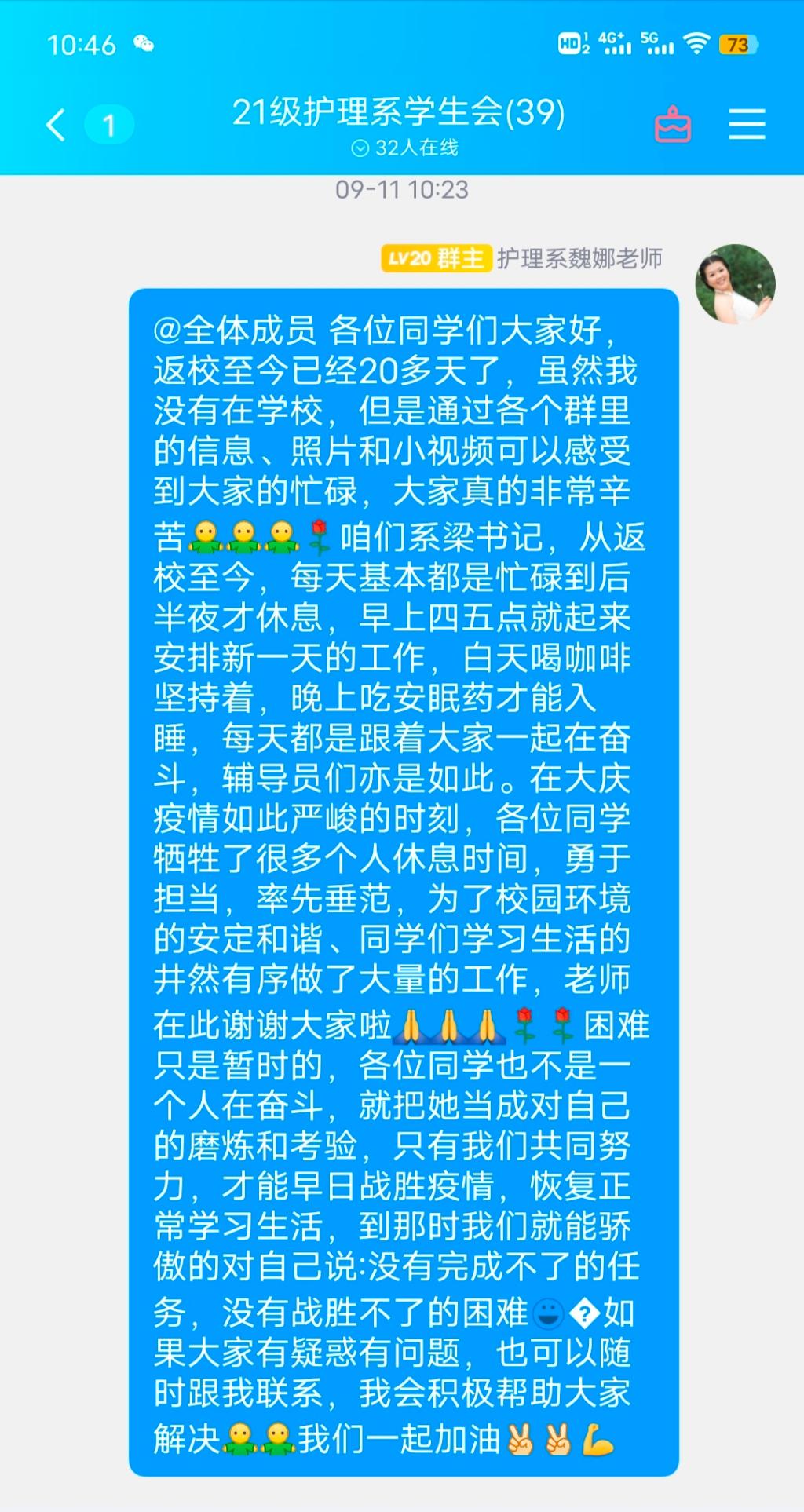Open 护理系魏娜老师's profile avatar
804x1512 pixels.
click(735, 284)
